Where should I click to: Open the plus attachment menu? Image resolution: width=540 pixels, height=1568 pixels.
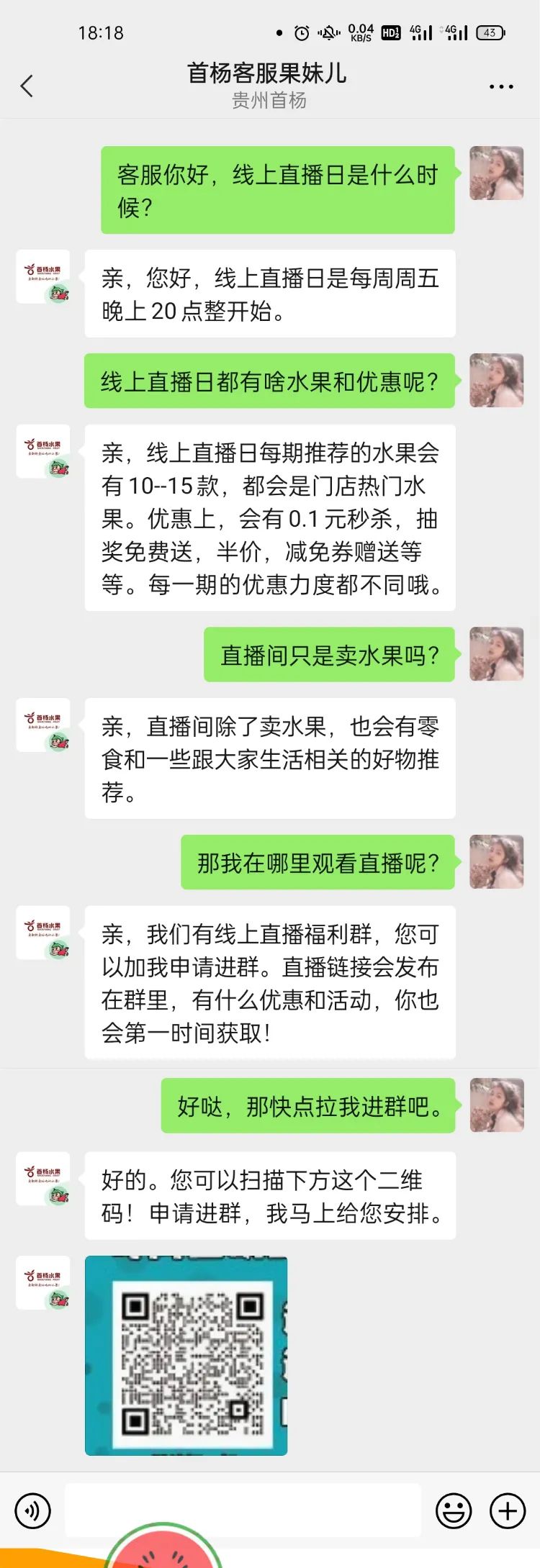[508, 1510]
